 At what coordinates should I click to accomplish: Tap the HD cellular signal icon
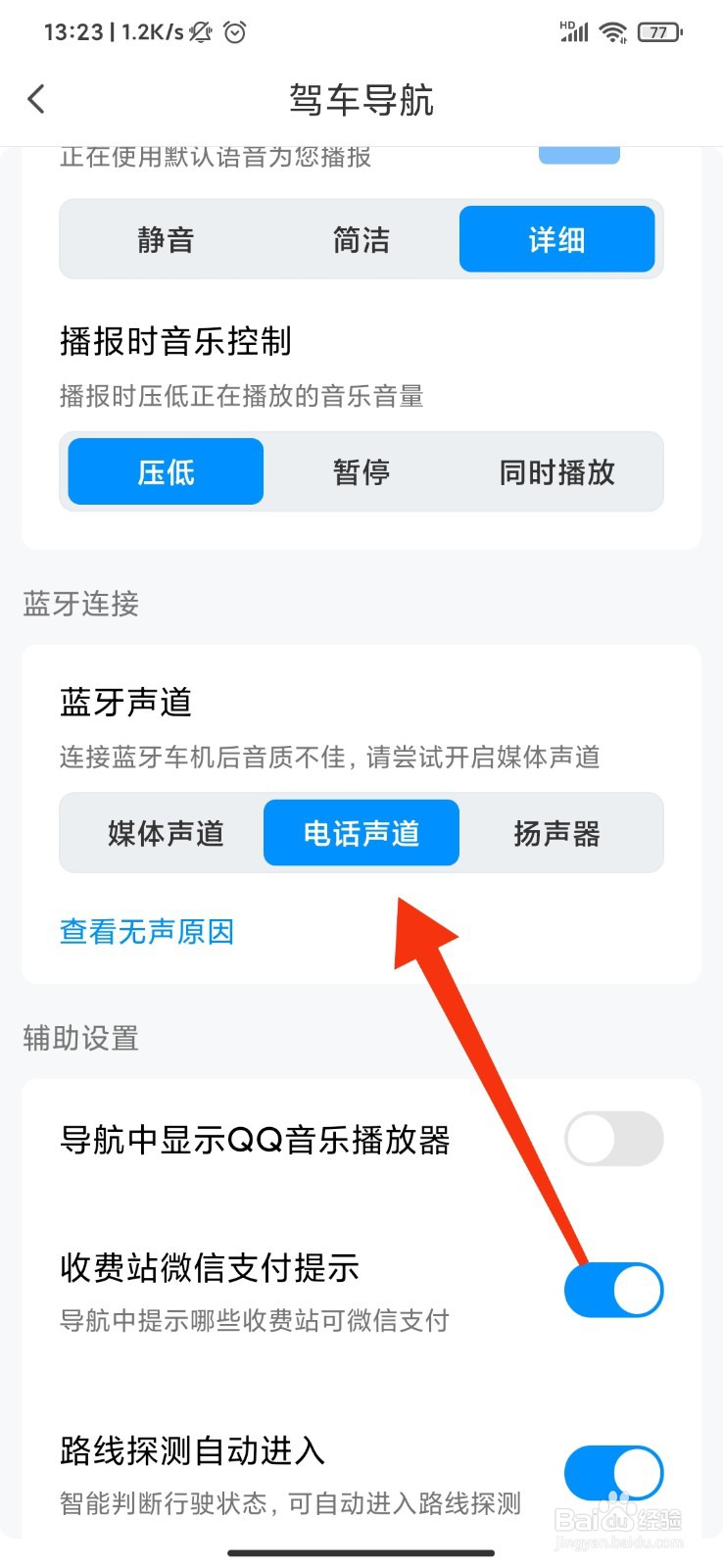572,32
